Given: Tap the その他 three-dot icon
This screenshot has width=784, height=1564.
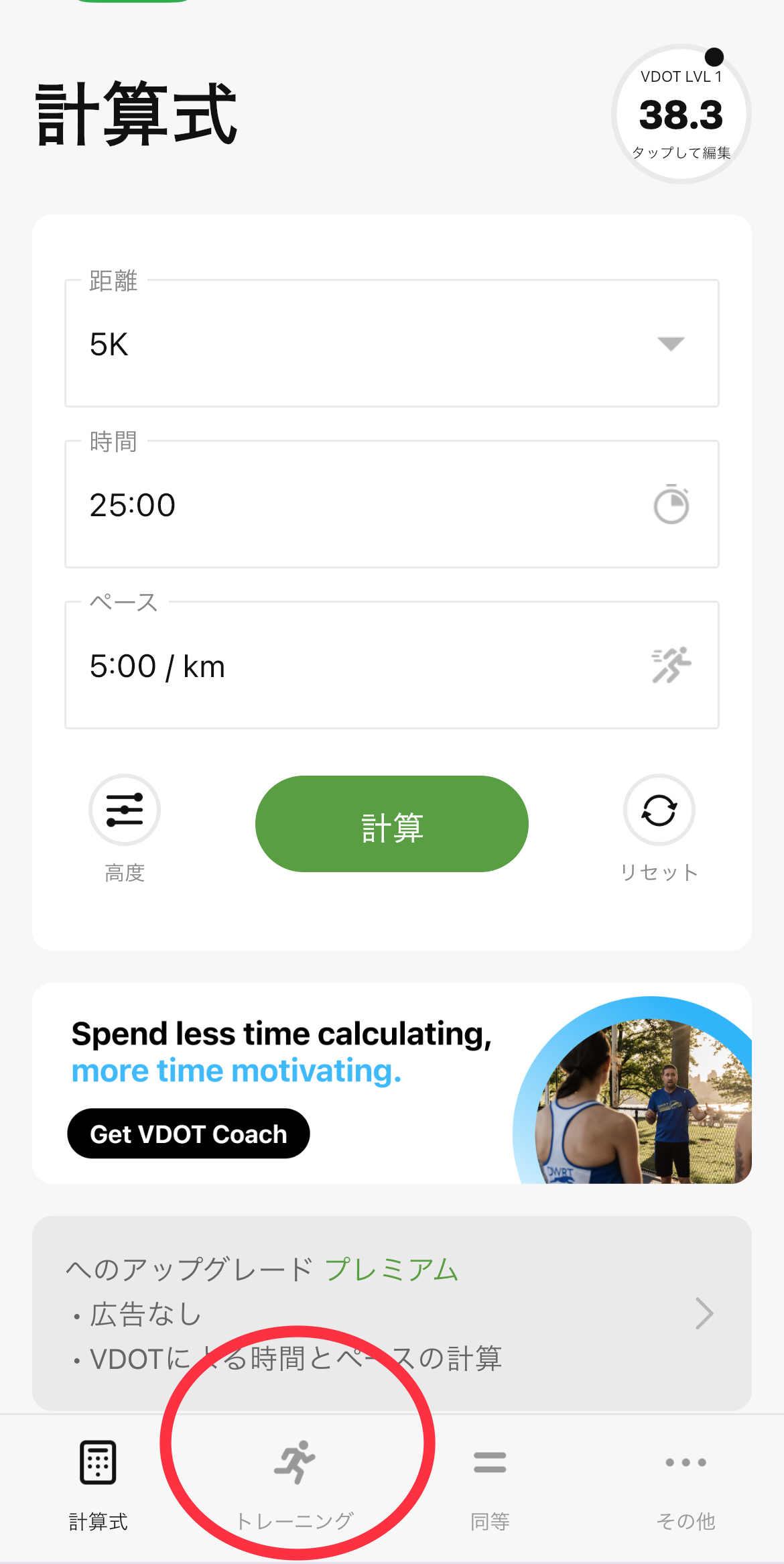Looking at the screenshot, I should pos(685,1463).
